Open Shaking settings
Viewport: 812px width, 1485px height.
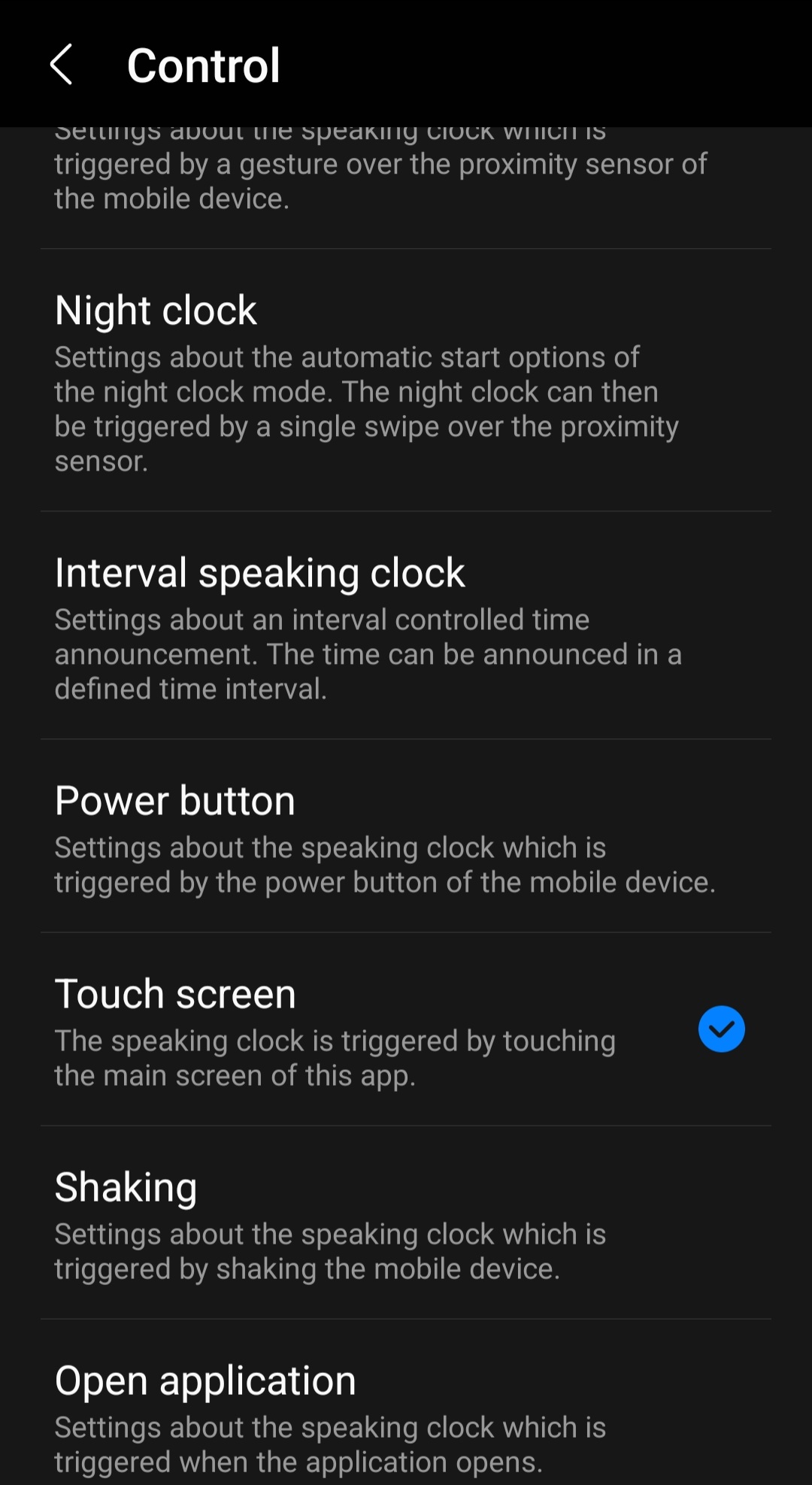point(406,1223)
